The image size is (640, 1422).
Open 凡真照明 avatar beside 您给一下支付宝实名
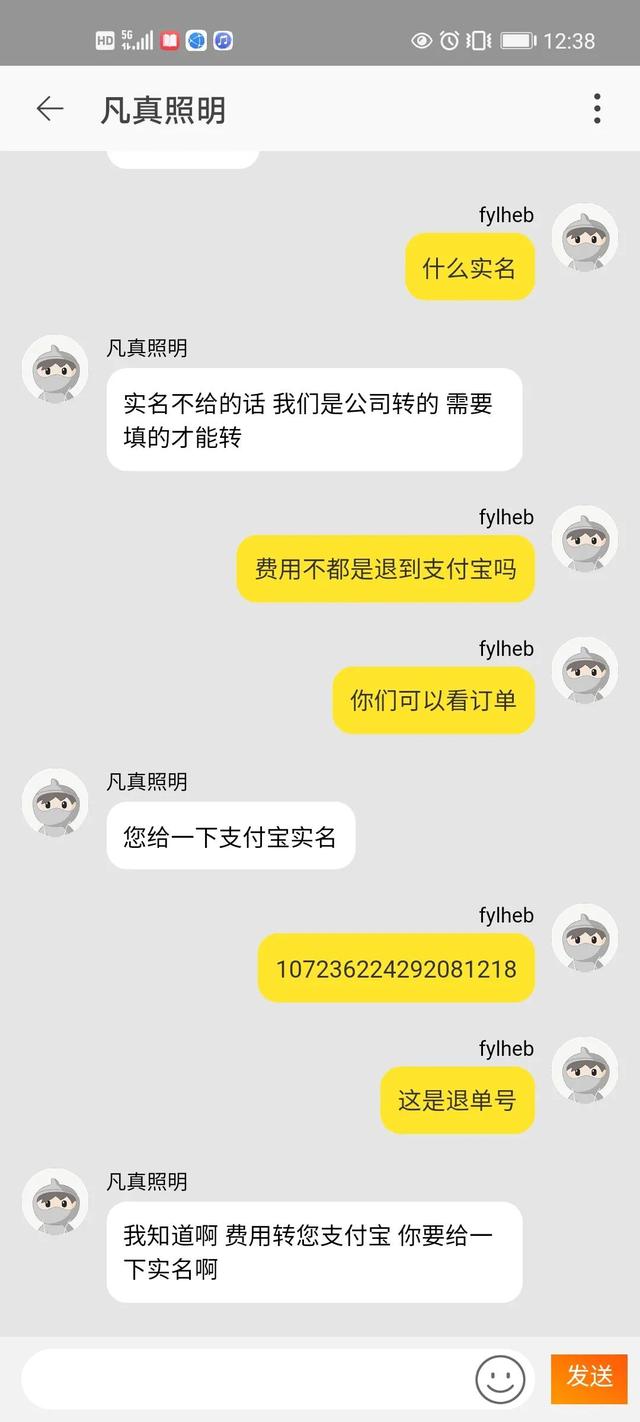55,802
